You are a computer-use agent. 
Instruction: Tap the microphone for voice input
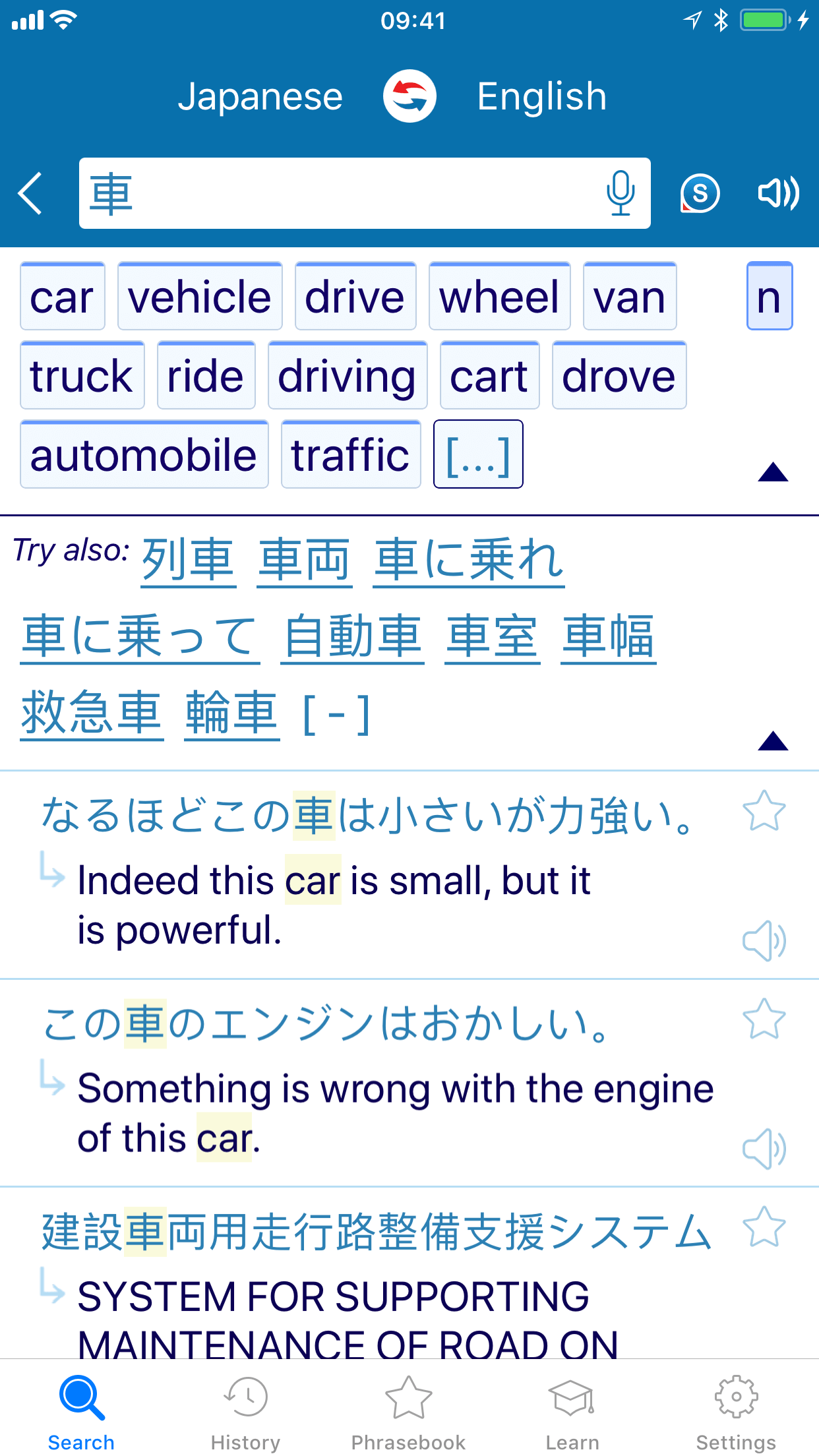point(620,193)
